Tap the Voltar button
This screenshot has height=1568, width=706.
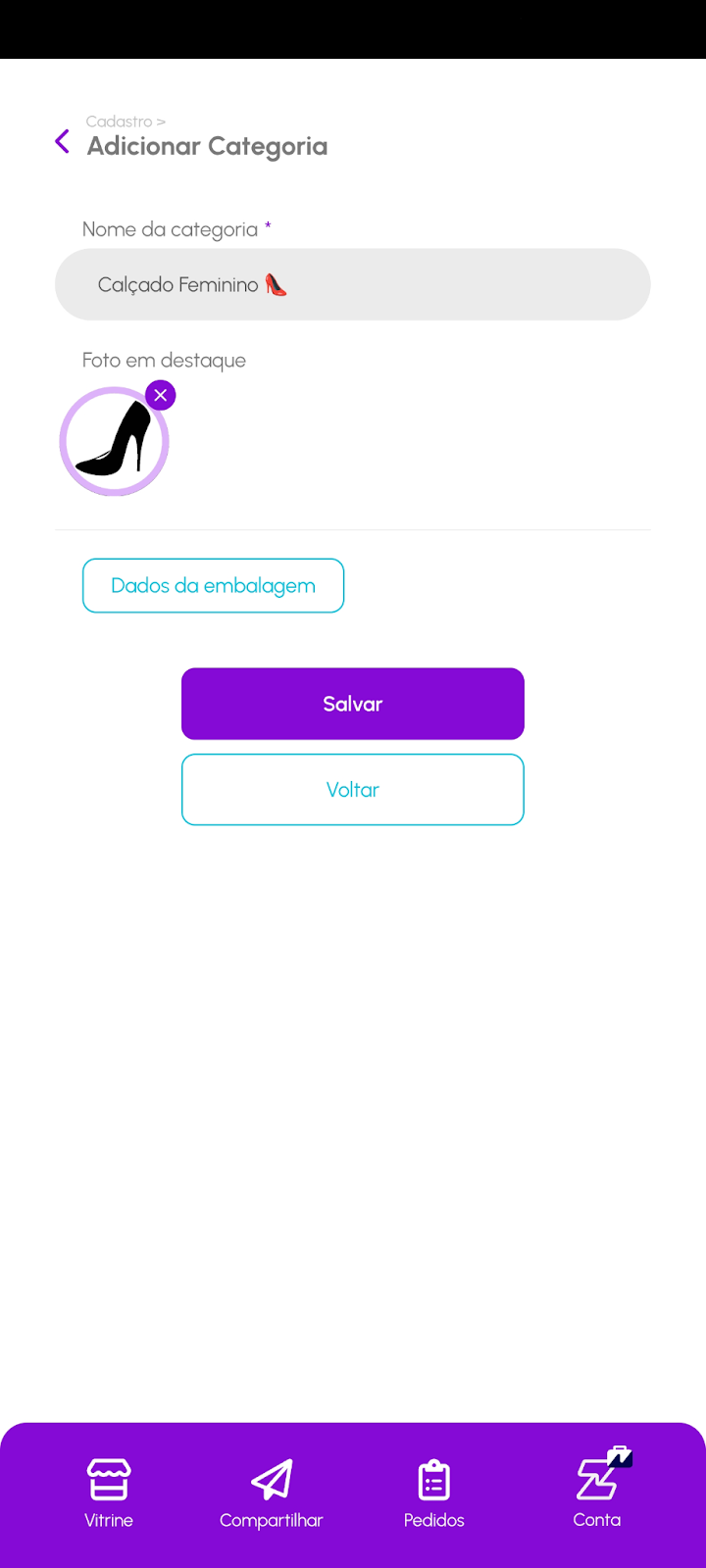(x=352, y=790)
